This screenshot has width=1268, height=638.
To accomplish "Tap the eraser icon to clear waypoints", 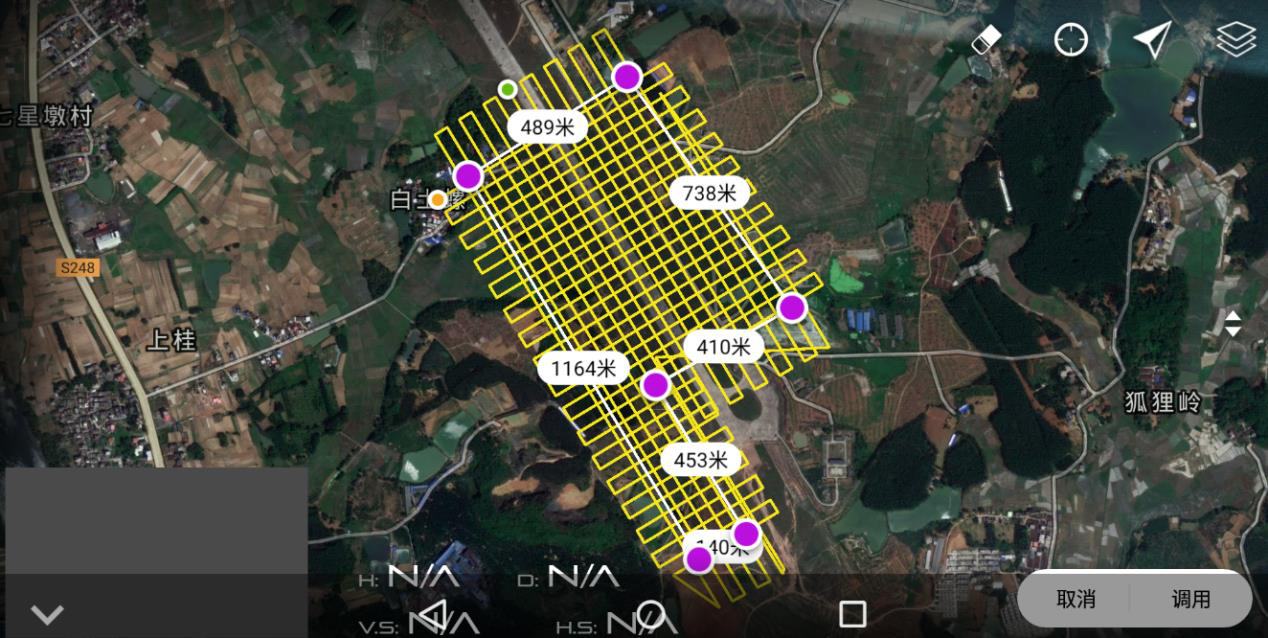I will pos(986,40).
